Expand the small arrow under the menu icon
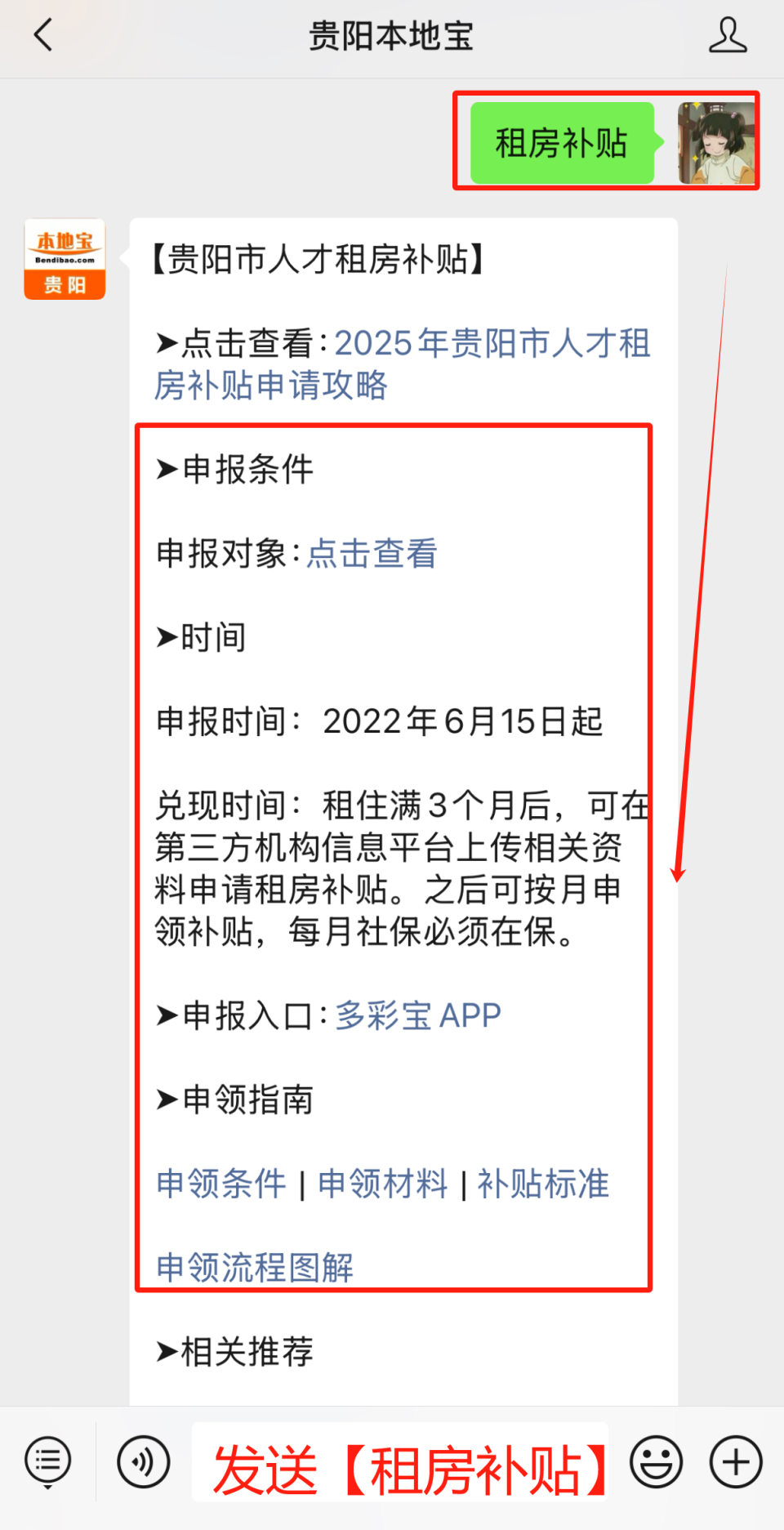 [47, 1488]
